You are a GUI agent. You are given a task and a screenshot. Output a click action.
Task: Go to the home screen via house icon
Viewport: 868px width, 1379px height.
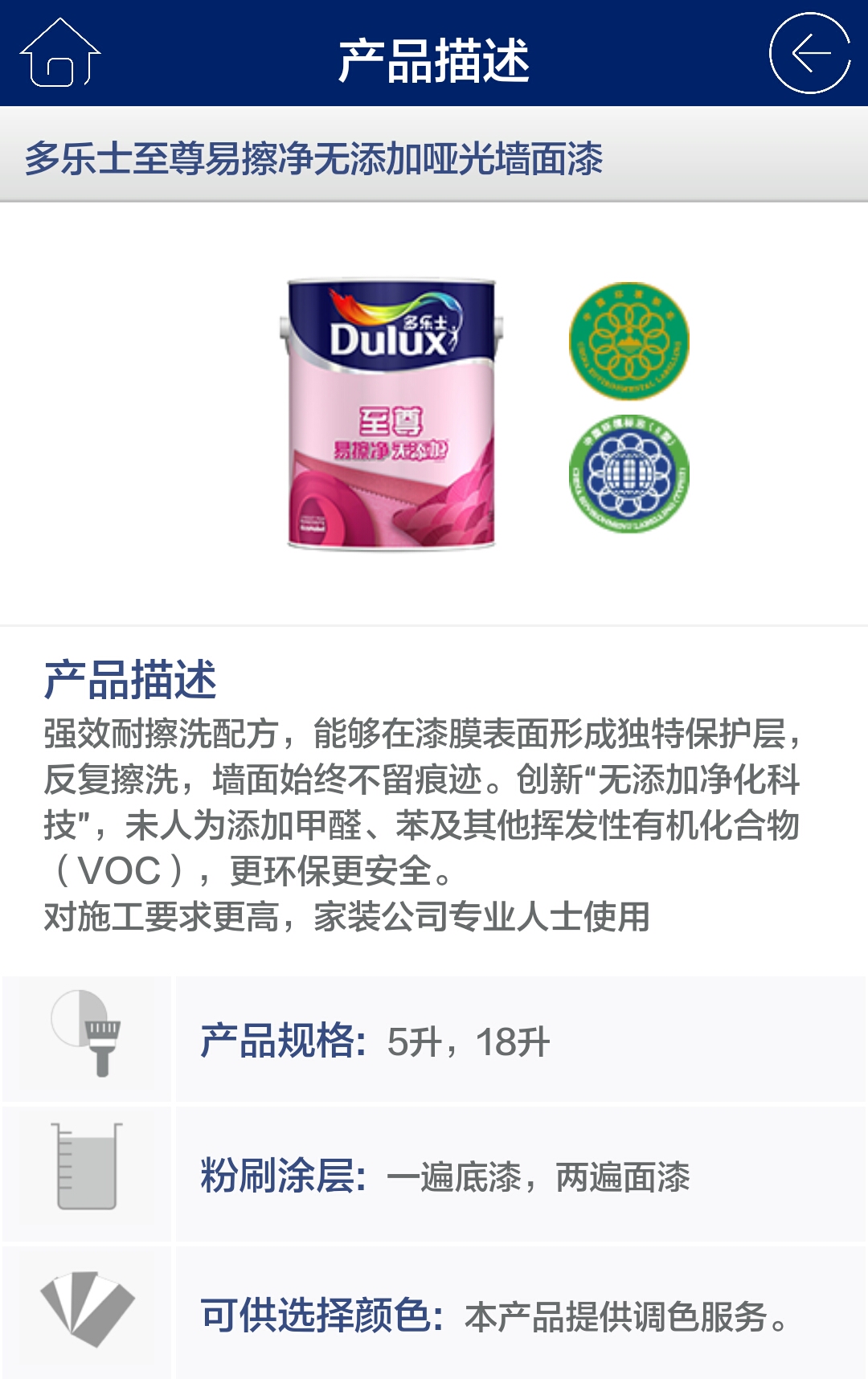coord(59,53)
